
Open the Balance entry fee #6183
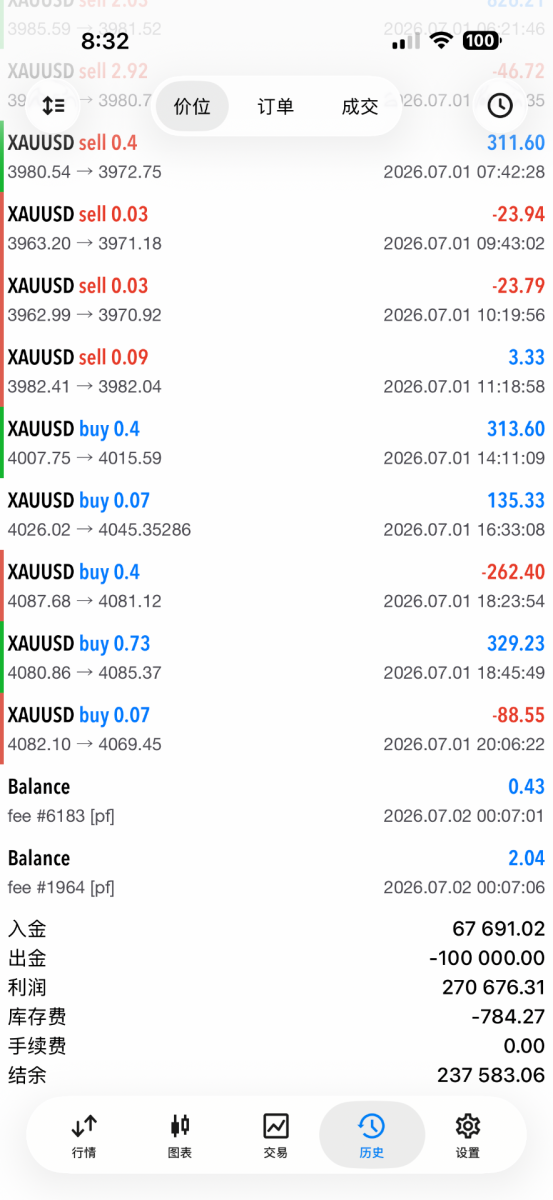coord(276,800)
